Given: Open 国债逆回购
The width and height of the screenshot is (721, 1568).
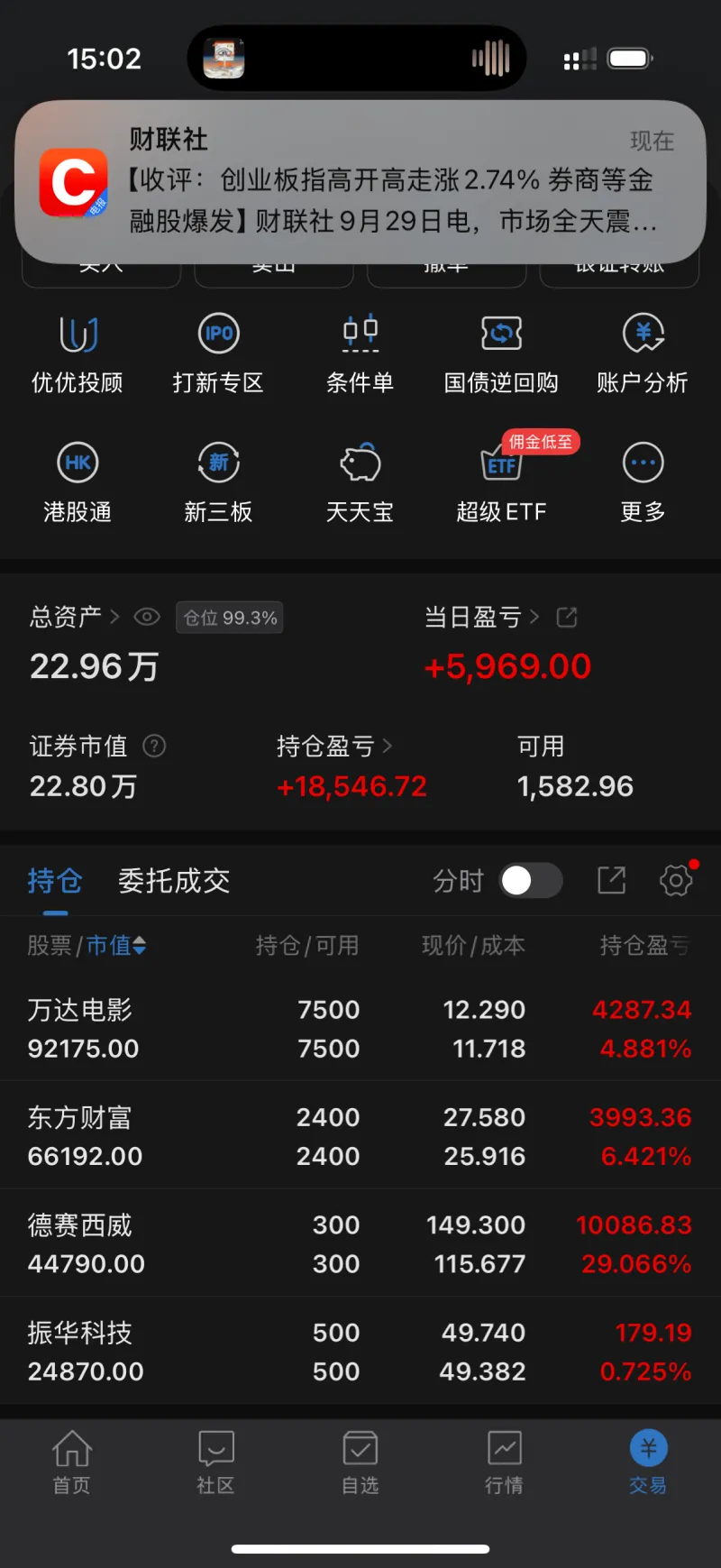Looking at the screenshot, I should pos(501,353).
